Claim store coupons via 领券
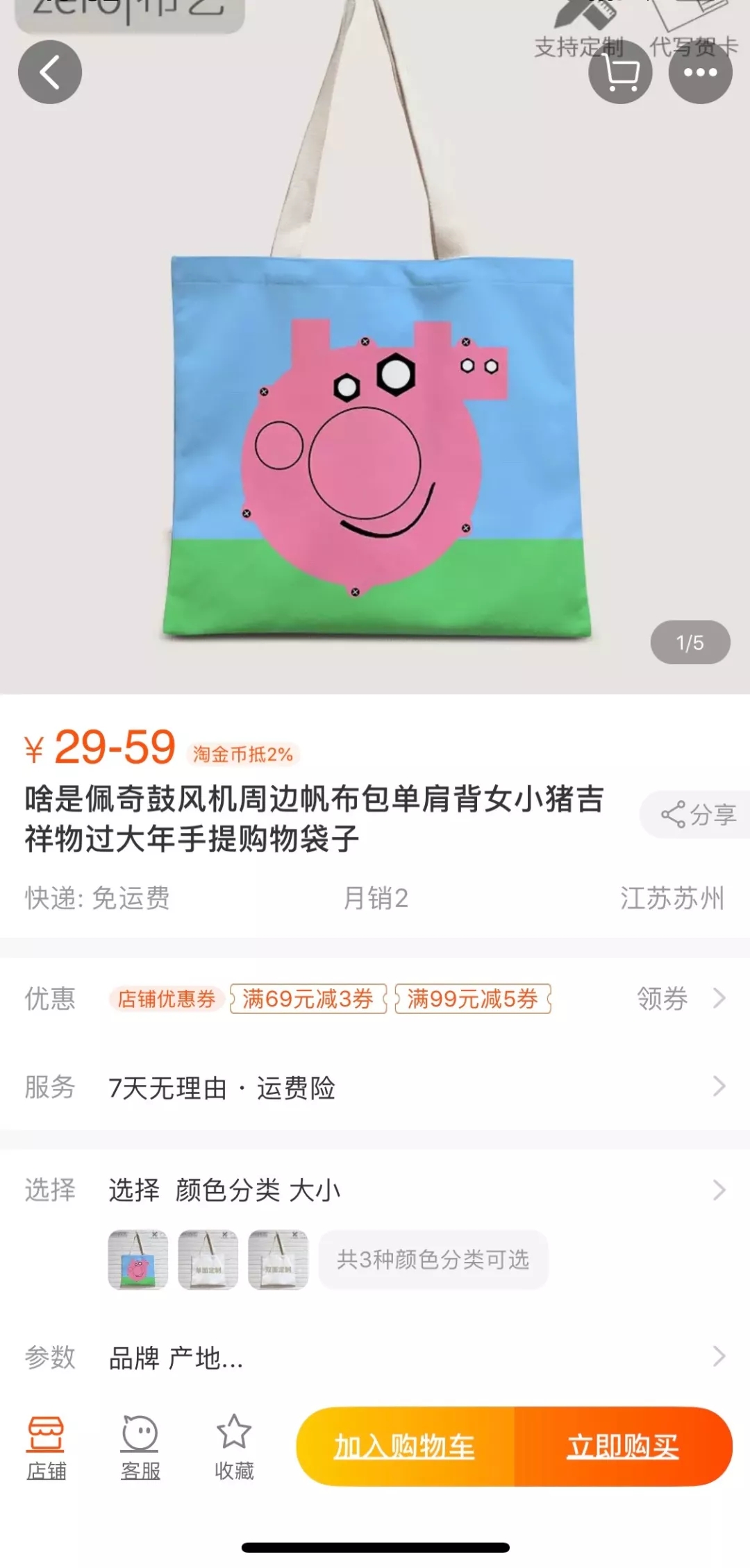 (x=680, y=999)
